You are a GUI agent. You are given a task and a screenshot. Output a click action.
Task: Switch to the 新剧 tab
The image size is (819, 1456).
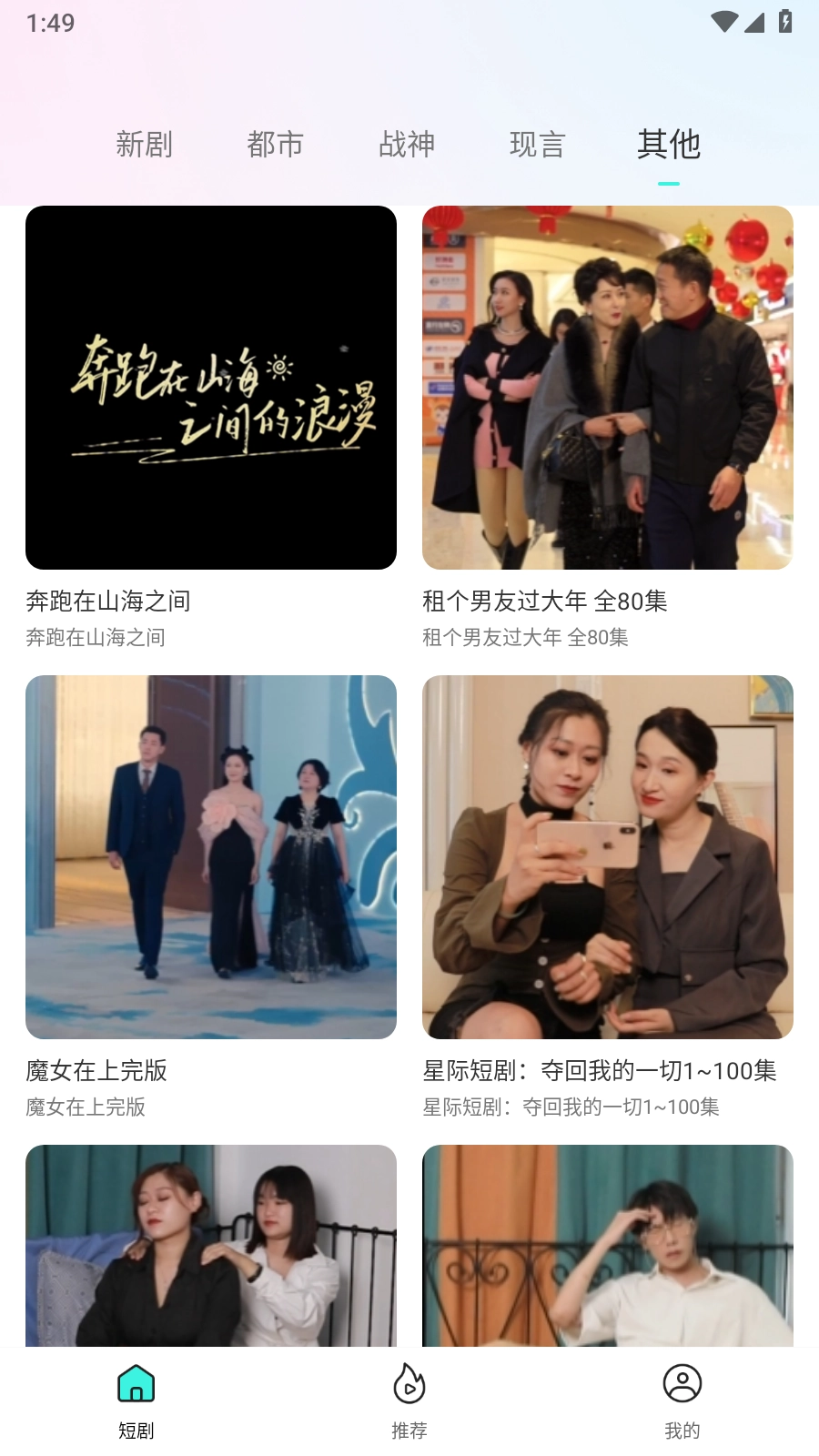pos(144,144)
